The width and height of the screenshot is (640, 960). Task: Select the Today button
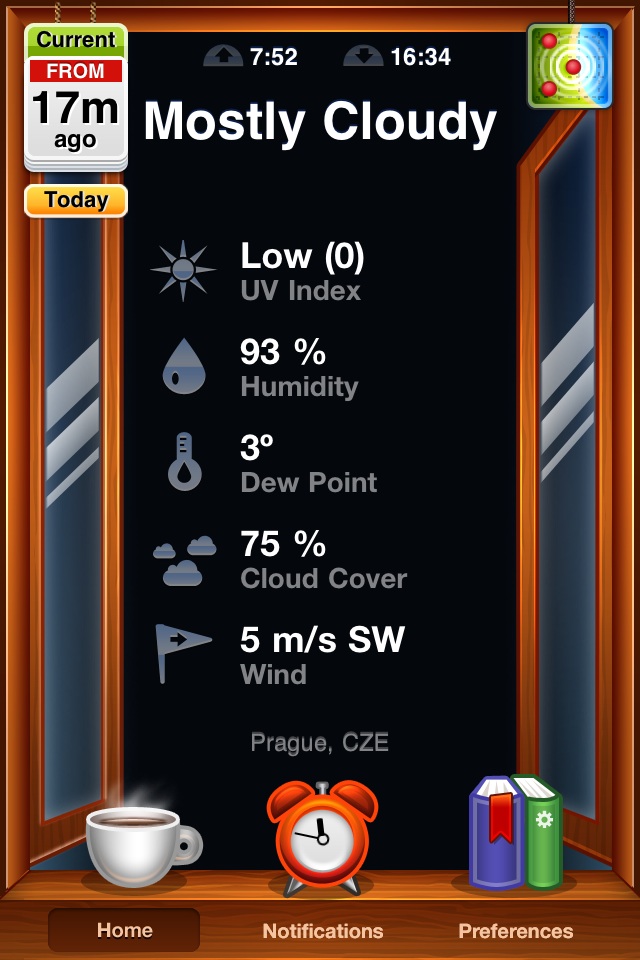[x=76, y=200]
